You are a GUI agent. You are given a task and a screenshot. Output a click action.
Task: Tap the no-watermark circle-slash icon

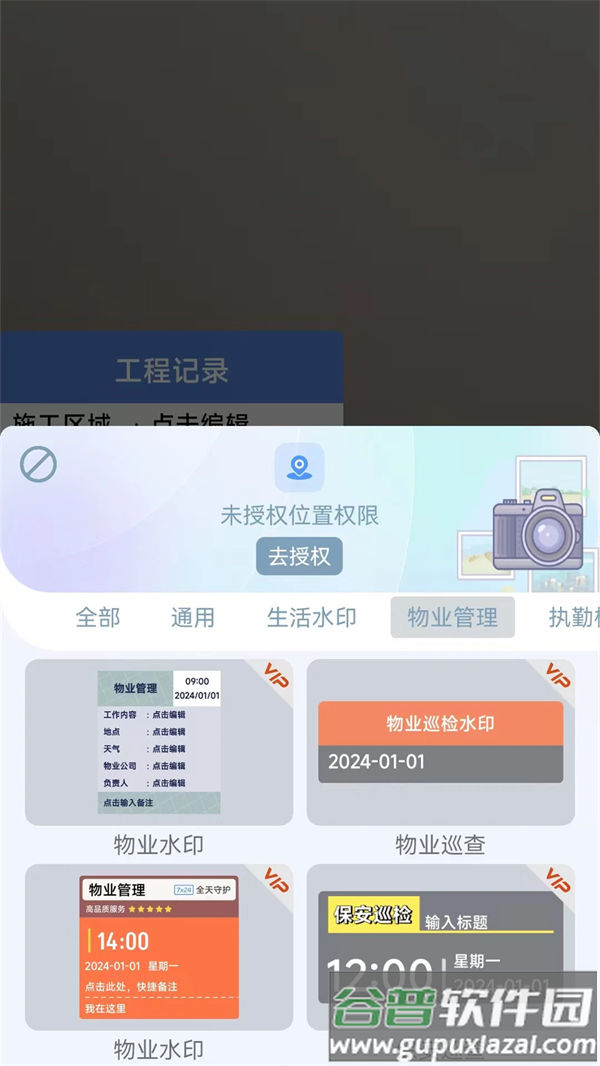click(38, 464)
